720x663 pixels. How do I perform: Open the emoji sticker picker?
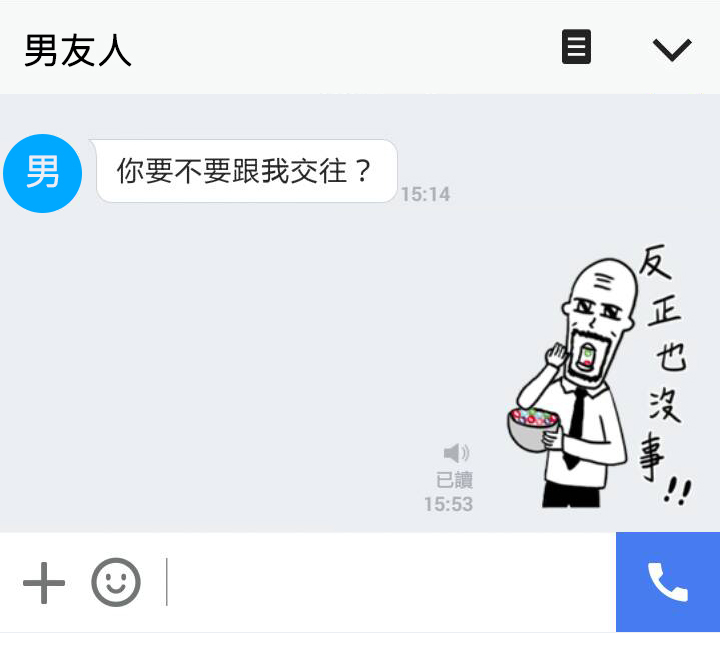(x=116, y=582)
